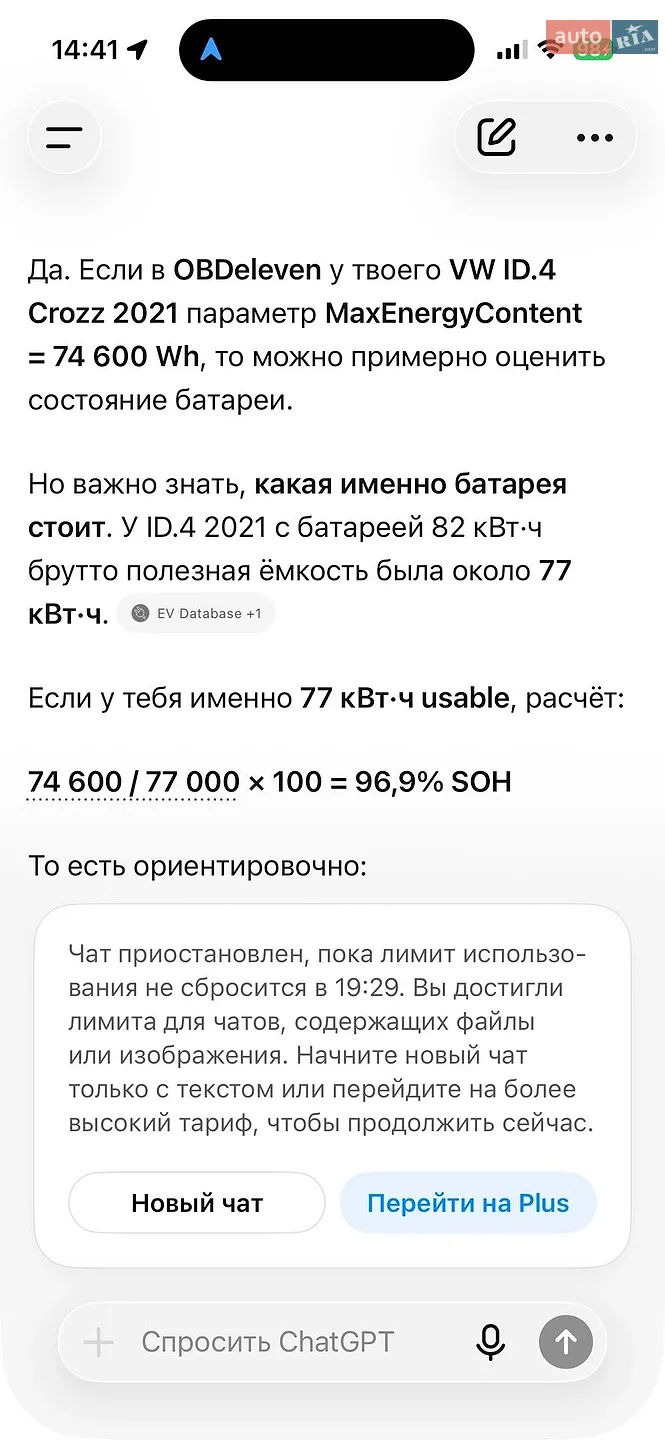Tap the send arrow button
Viewport: 665px width, 1440px height.
point(566,1342)
